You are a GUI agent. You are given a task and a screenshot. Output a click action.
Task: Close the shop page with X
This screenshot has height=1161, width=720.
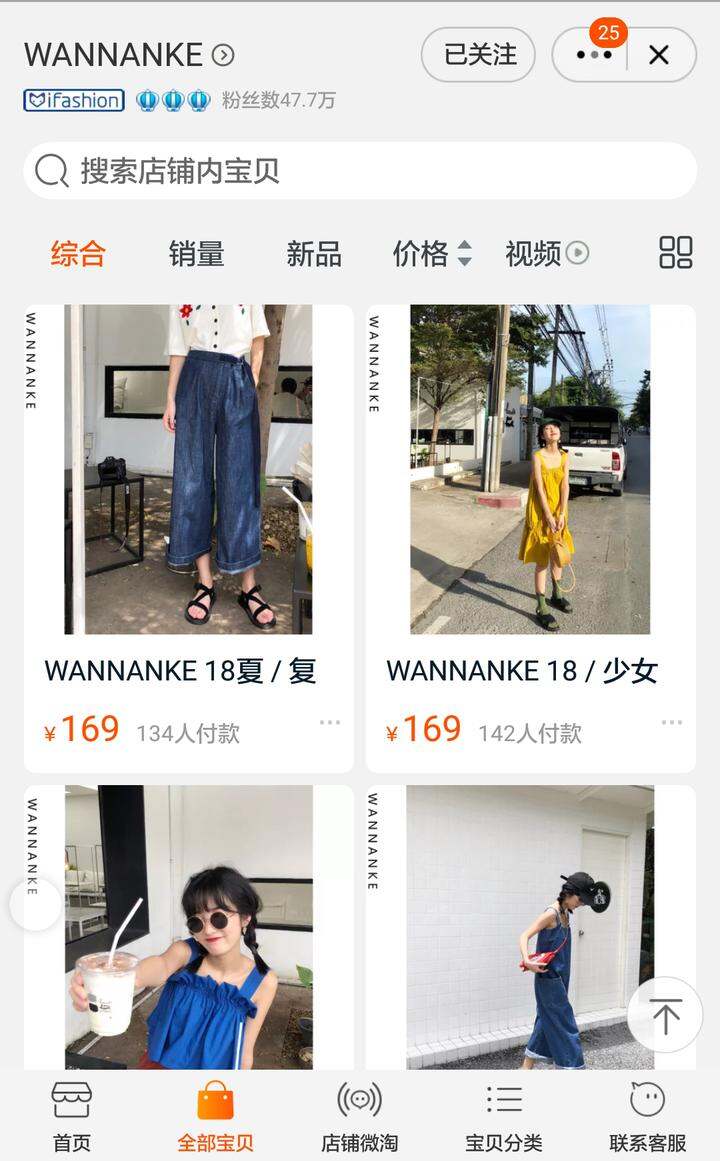coord(659,56)
